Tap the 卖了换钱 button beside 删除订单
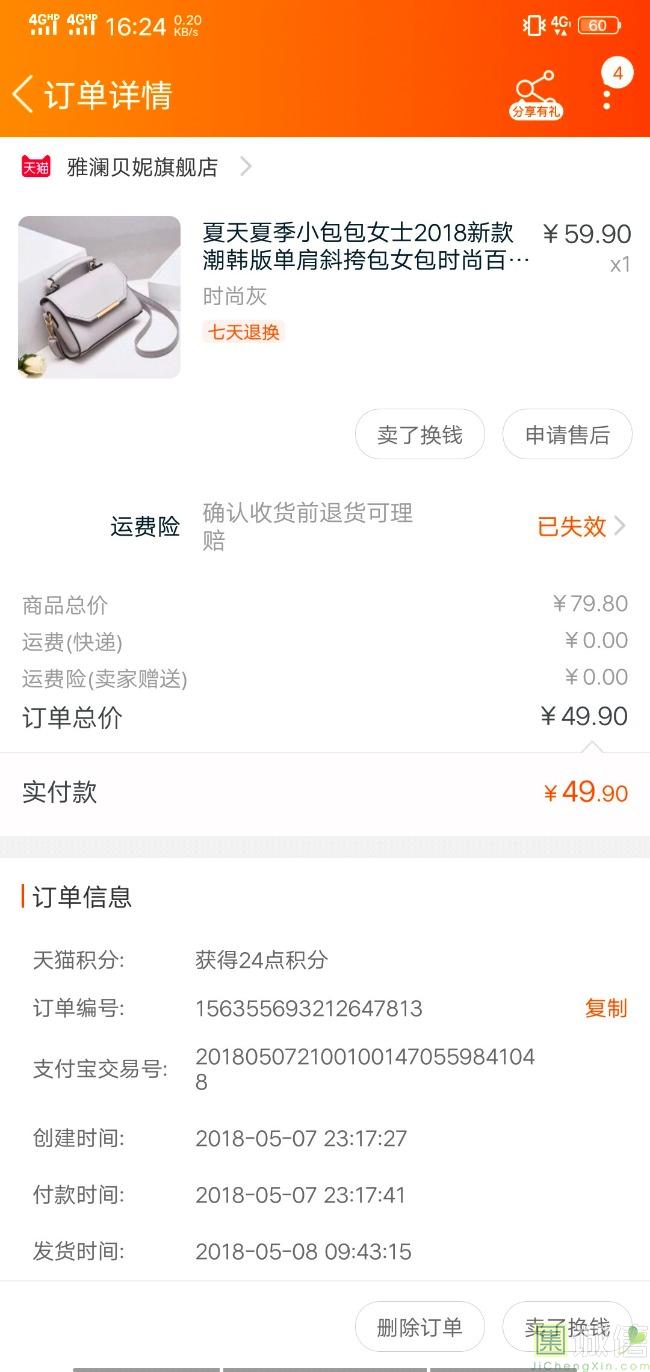Image resolution: width=650 pixels, height=1372 pixels. pos(567,1327)
